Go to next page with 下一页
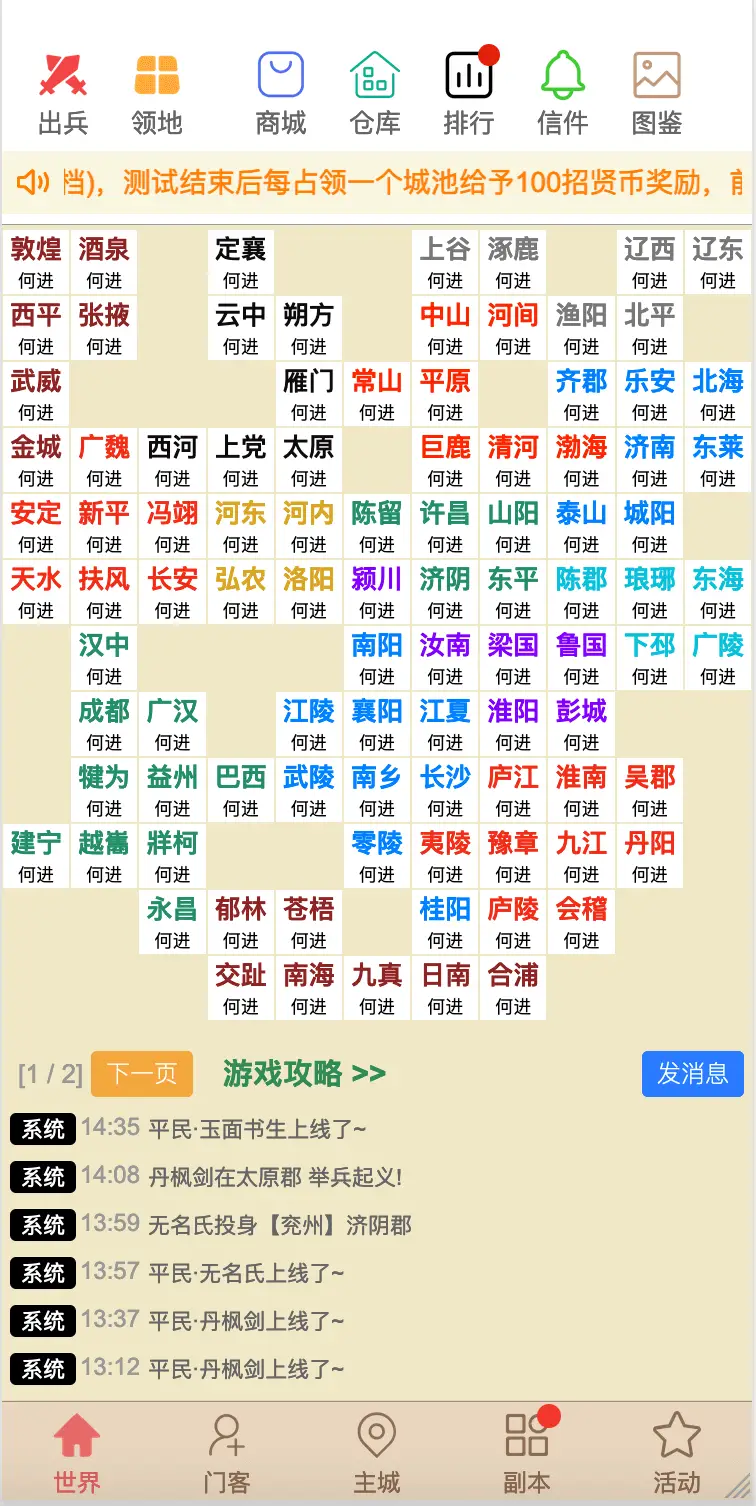 click(x=142, y=1074)
